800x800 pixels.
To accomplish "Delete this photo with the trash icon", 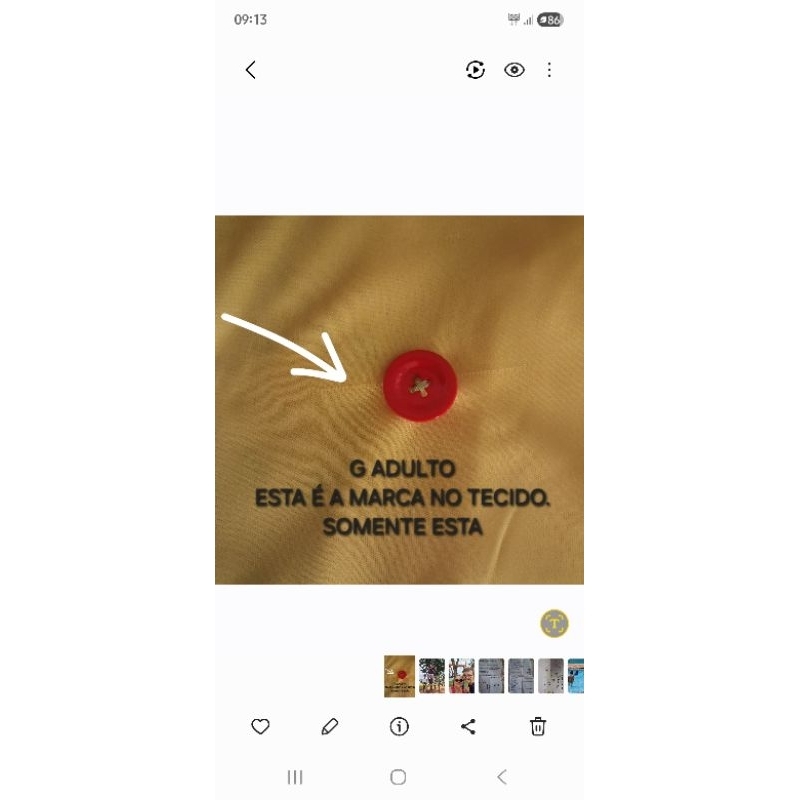I will coord(538,726).
